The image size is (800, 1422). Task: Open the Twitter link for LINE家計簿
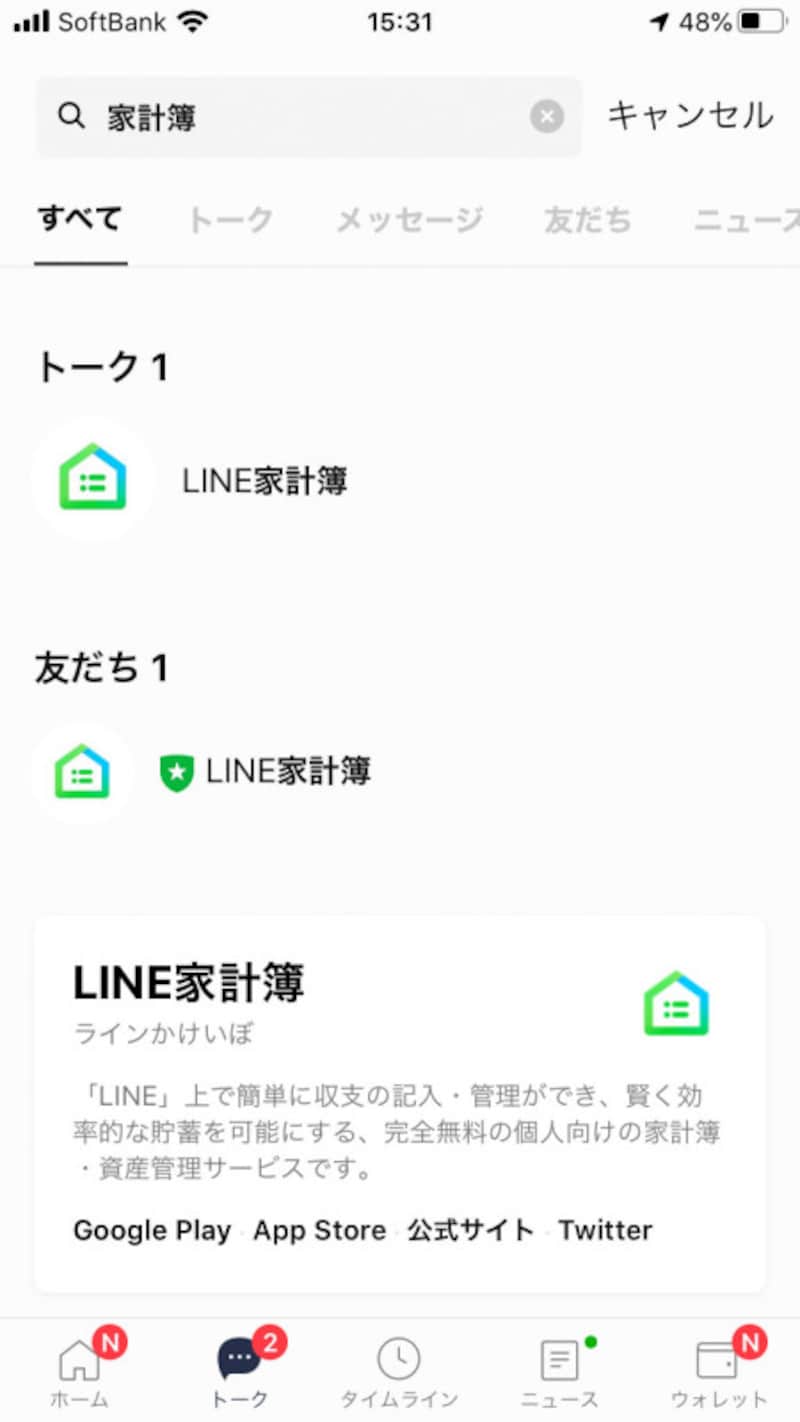pyautogui.click(x=606, y=1231)
